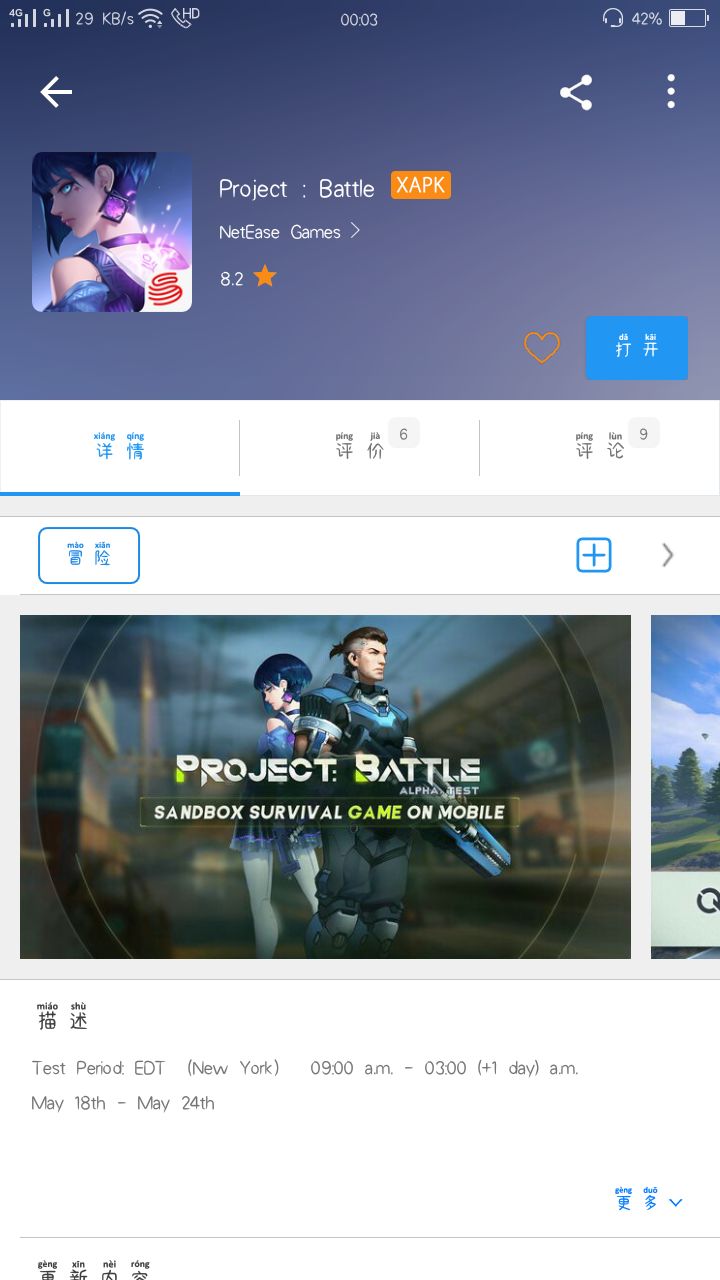The width and height of the screenshot is (720, 1280).
Task: Open the share menu
Action: point(576,92)
